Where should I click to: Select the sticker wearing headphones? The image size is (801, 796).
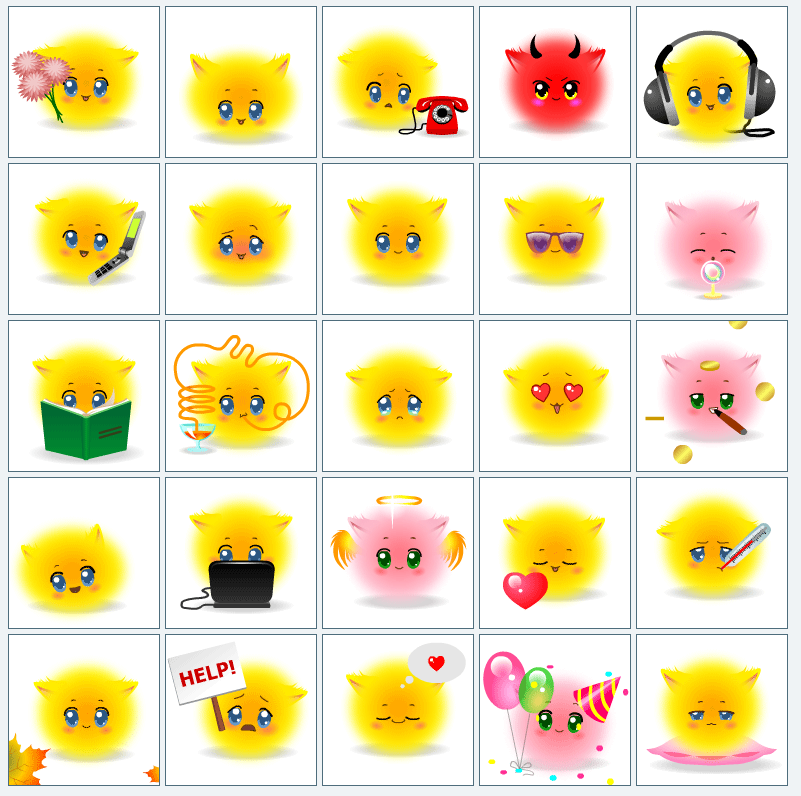click(x=712, y=82)
